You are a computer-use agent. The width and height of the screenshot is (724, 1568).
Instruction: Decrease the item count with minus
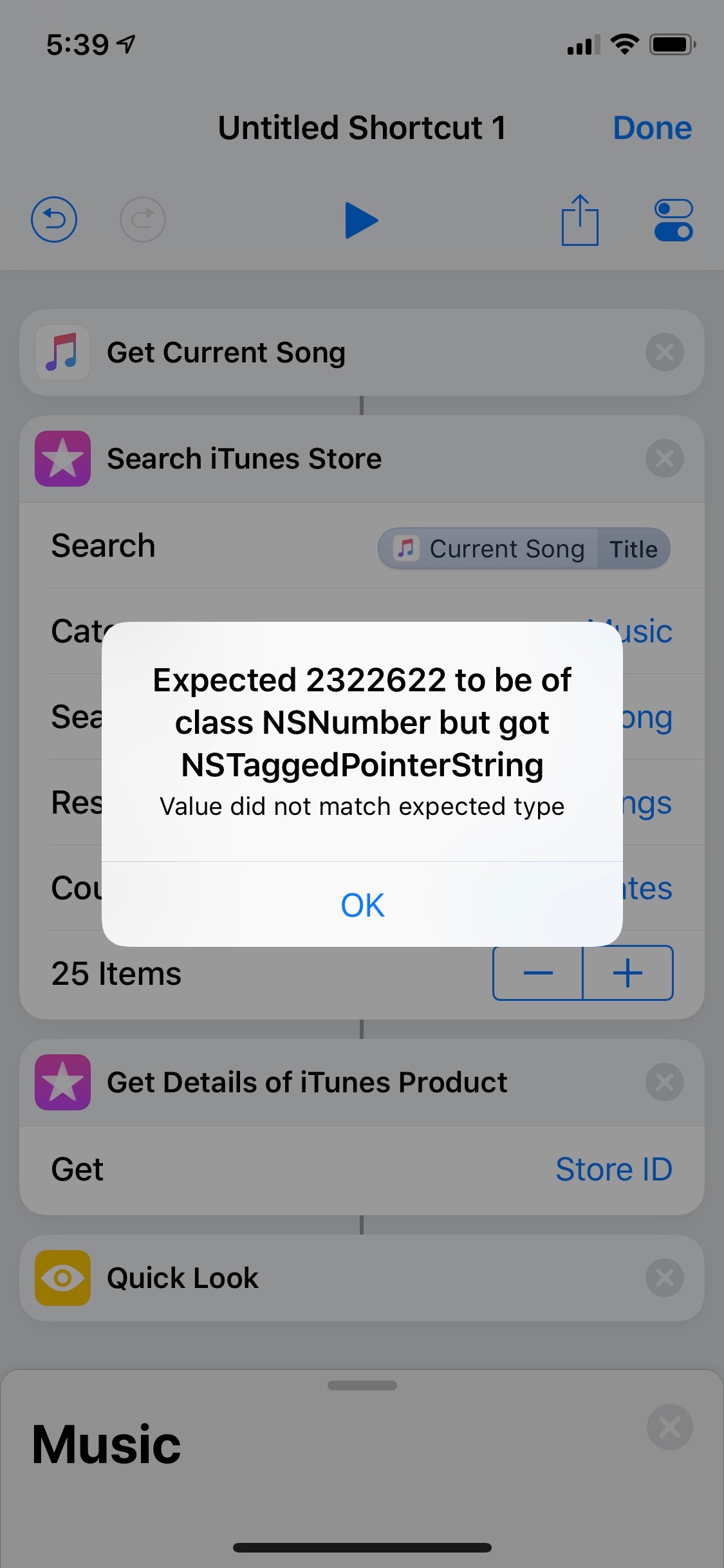[538, 973]
